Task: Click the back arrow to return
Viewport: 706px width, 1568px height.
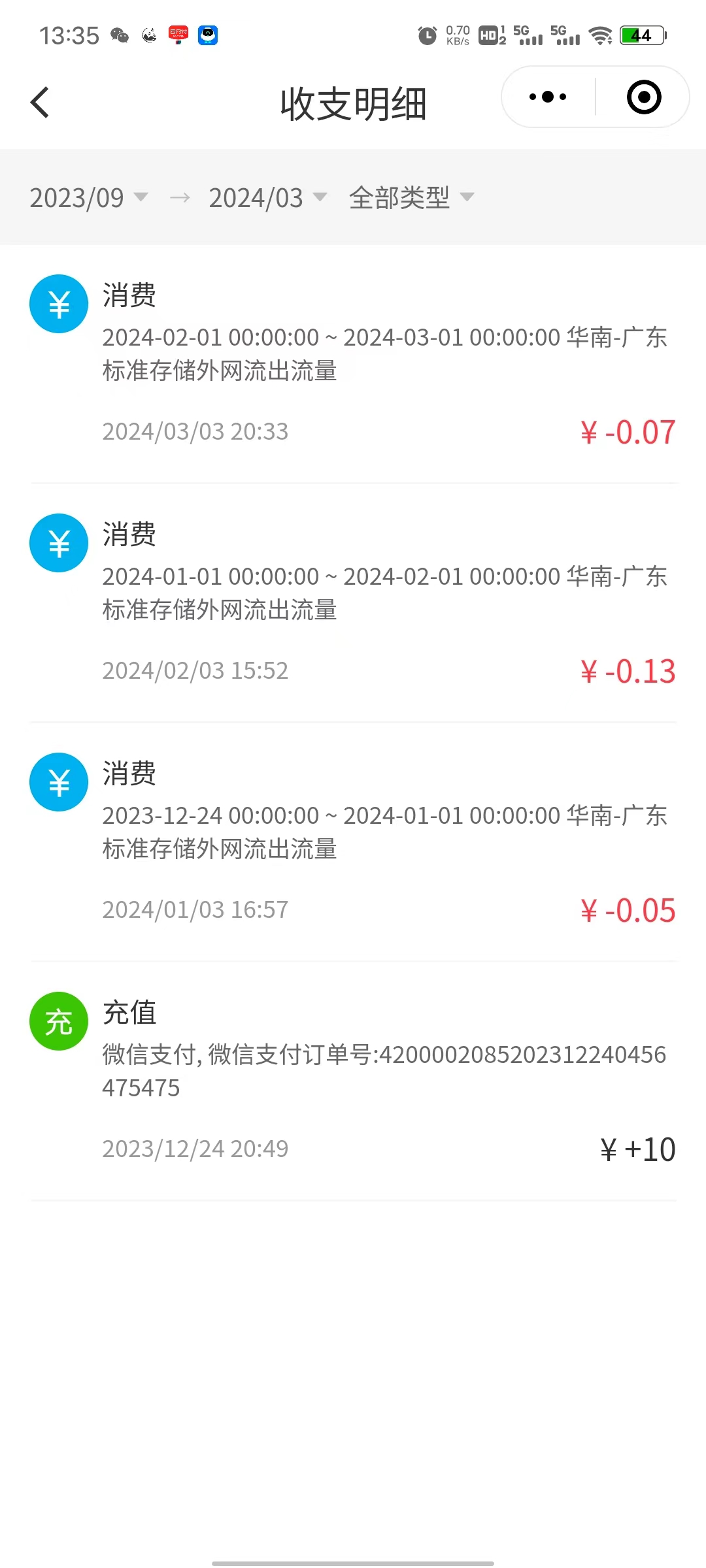Action: click(39, 102)
